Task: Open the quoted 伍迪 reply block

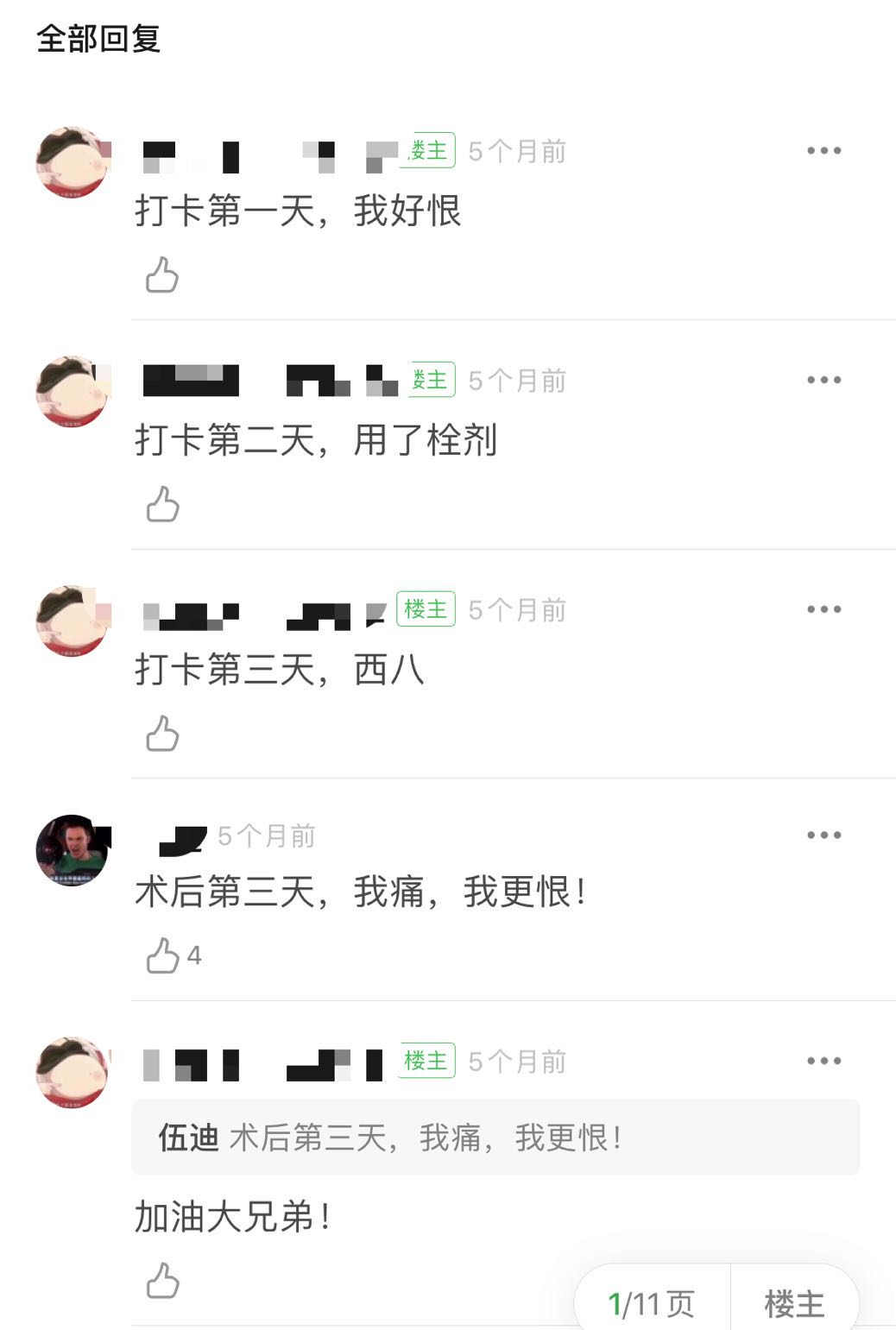Action: [495, 1138]
